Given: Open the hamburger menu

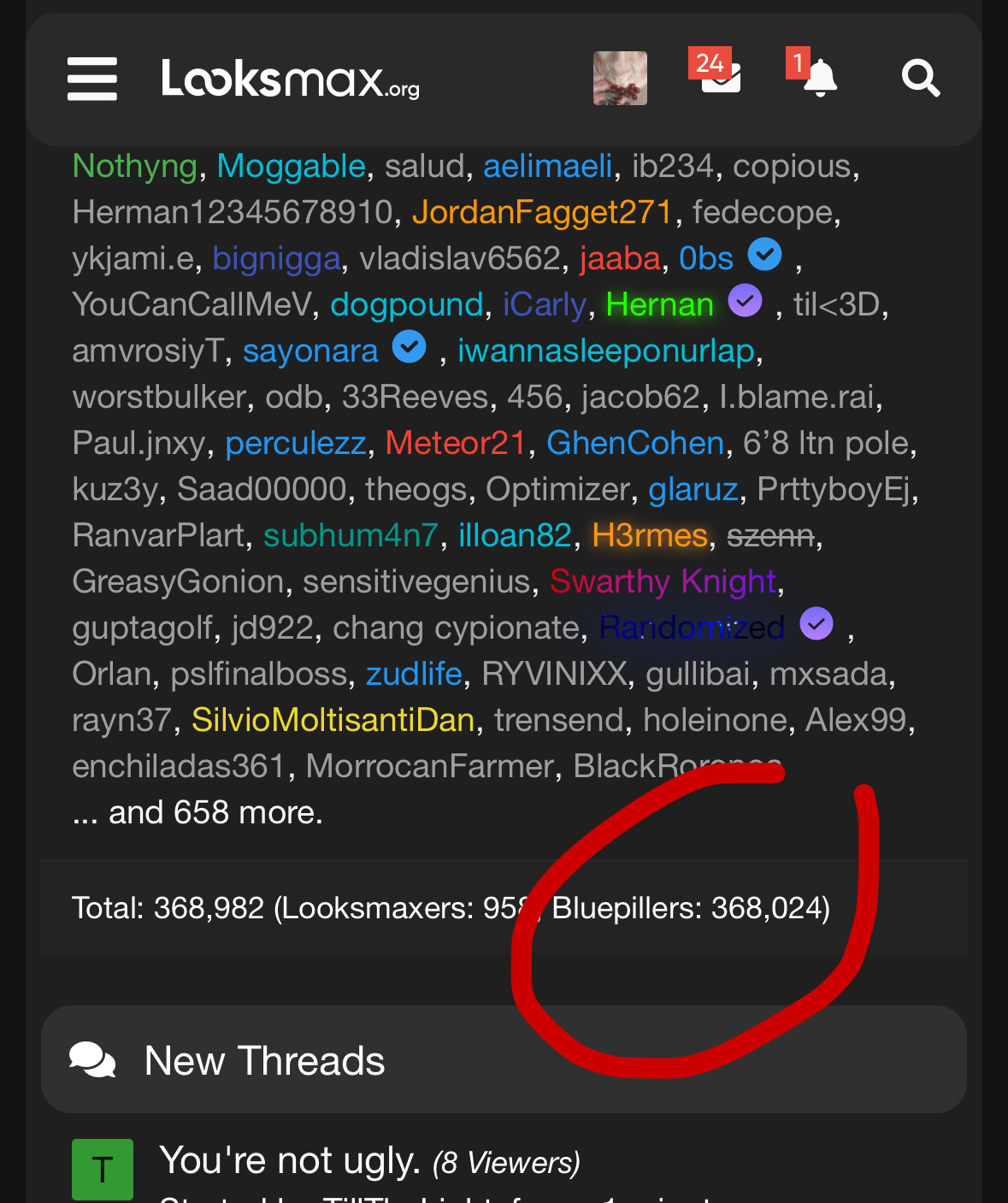Looking at the screenshot, I should click(92, 79).
